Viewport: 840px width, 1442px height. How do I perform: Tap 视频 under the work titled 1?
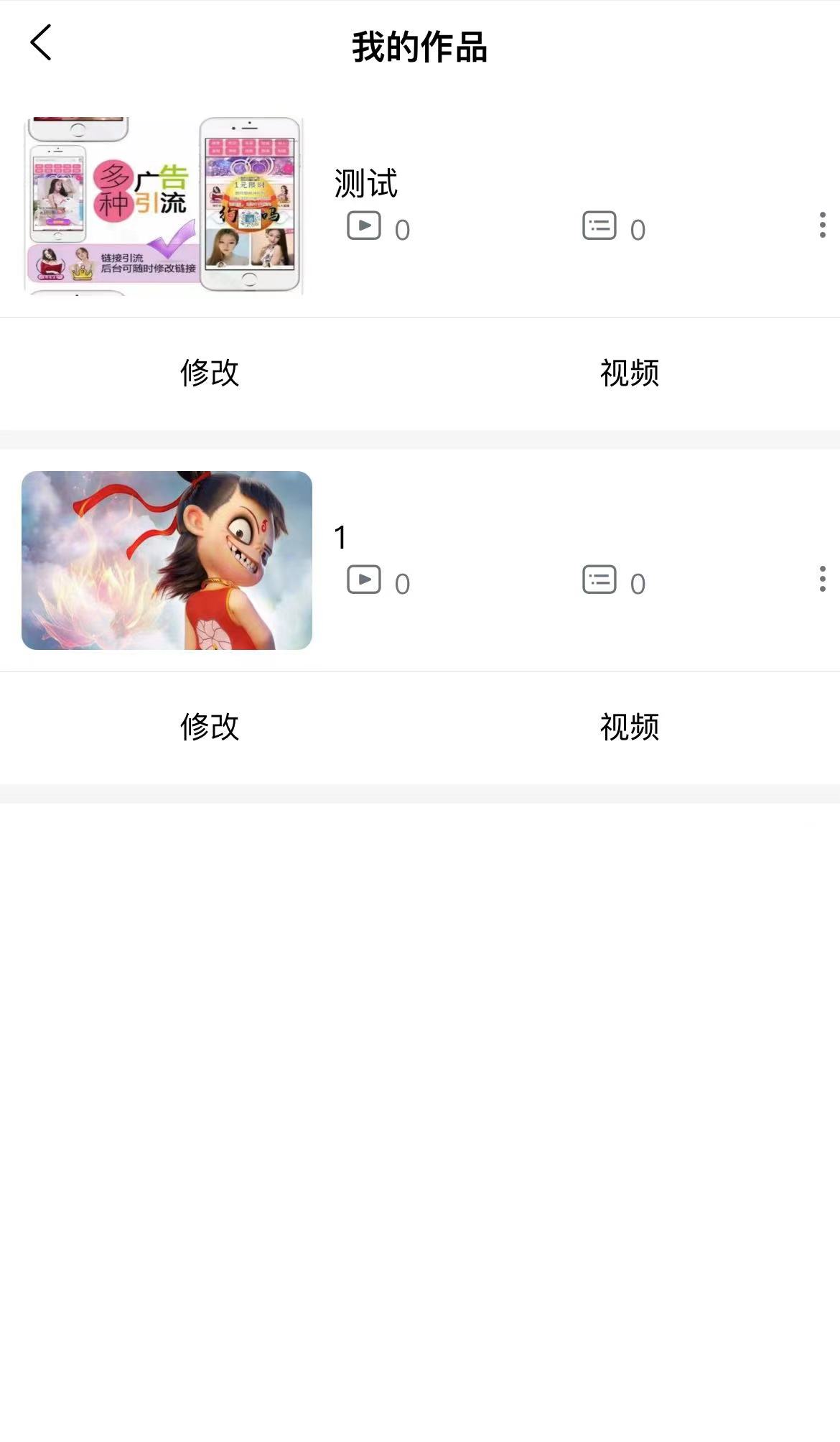(630, 727)
